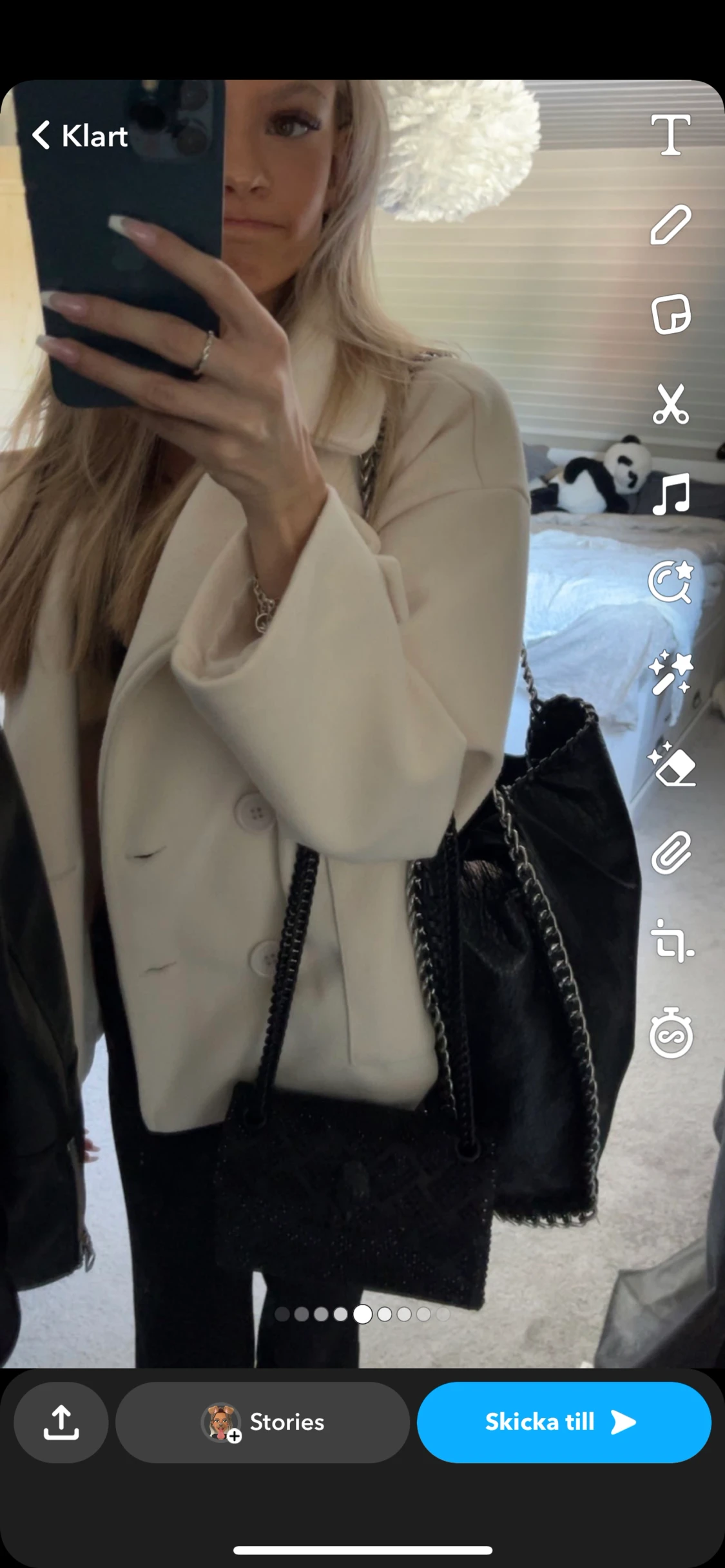Open the lens search star icon
Viewport: 725px width, 1568px height.
click(671, 582)
